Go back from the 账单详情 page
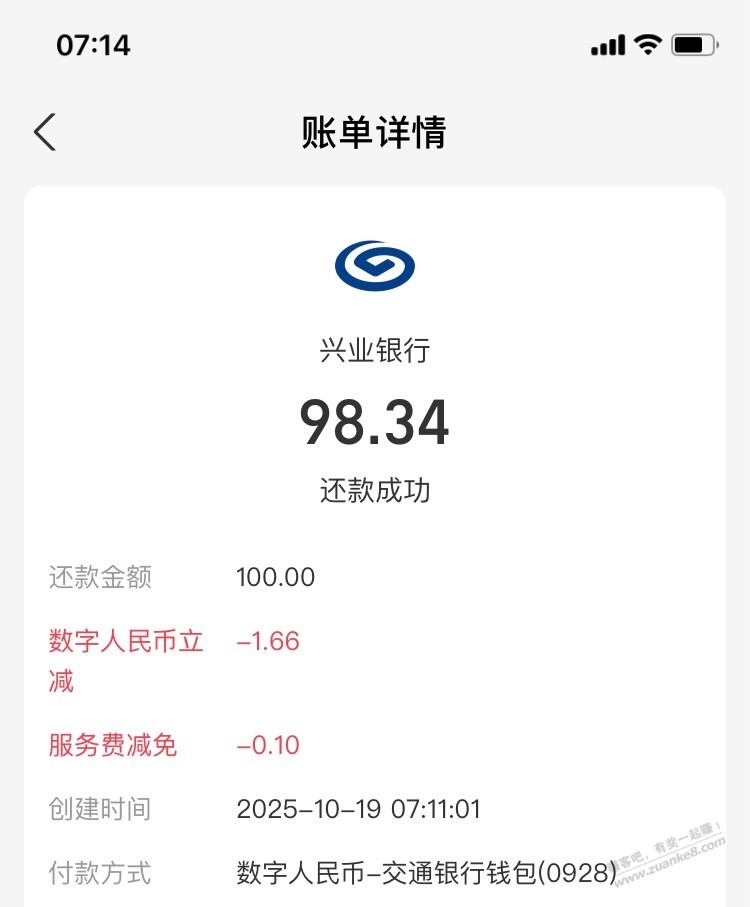Screen dimensions: 750x907 click(x=45, y=132)
